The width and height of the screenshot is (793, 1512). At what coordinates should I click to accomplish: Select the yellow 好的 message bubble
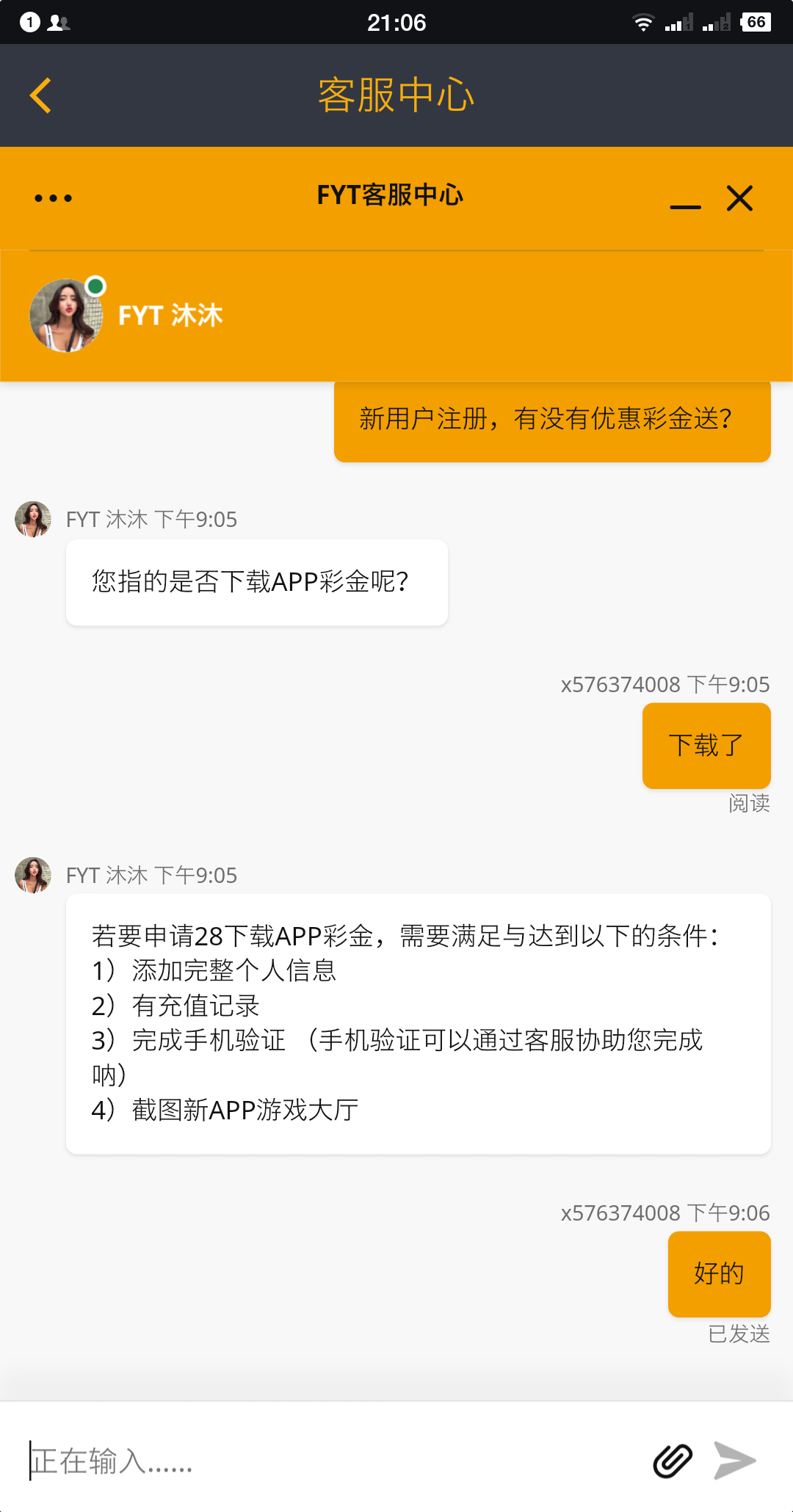719,1273
